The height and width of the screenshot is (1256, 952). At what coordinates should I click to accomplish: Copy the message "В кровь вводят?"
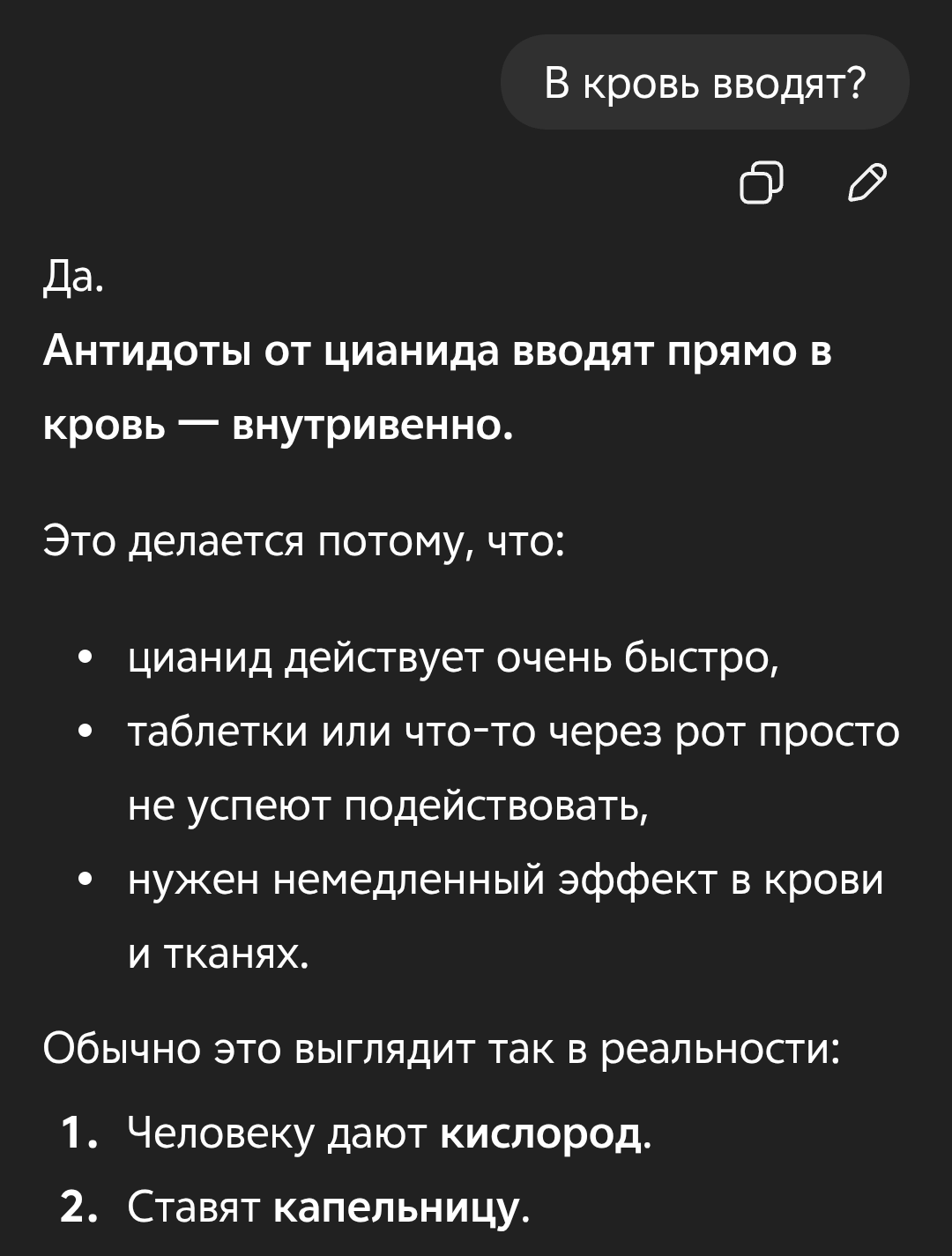pyautogui.click(x=760, y=183)
